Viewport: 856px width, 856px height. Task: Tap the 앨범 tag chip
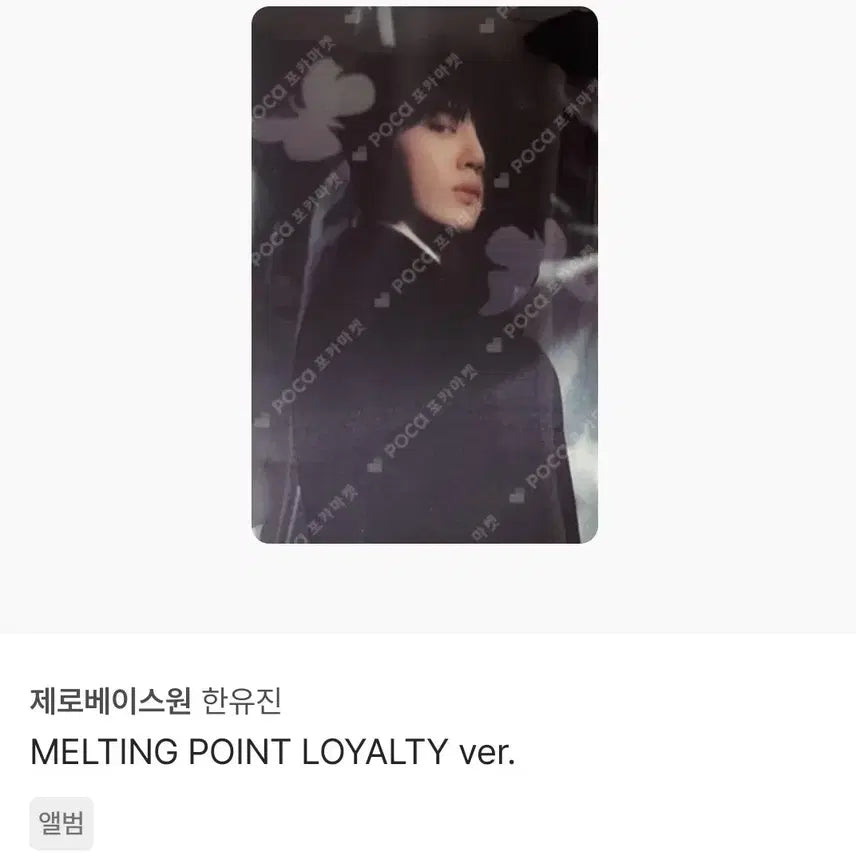[x=61, y=824]
